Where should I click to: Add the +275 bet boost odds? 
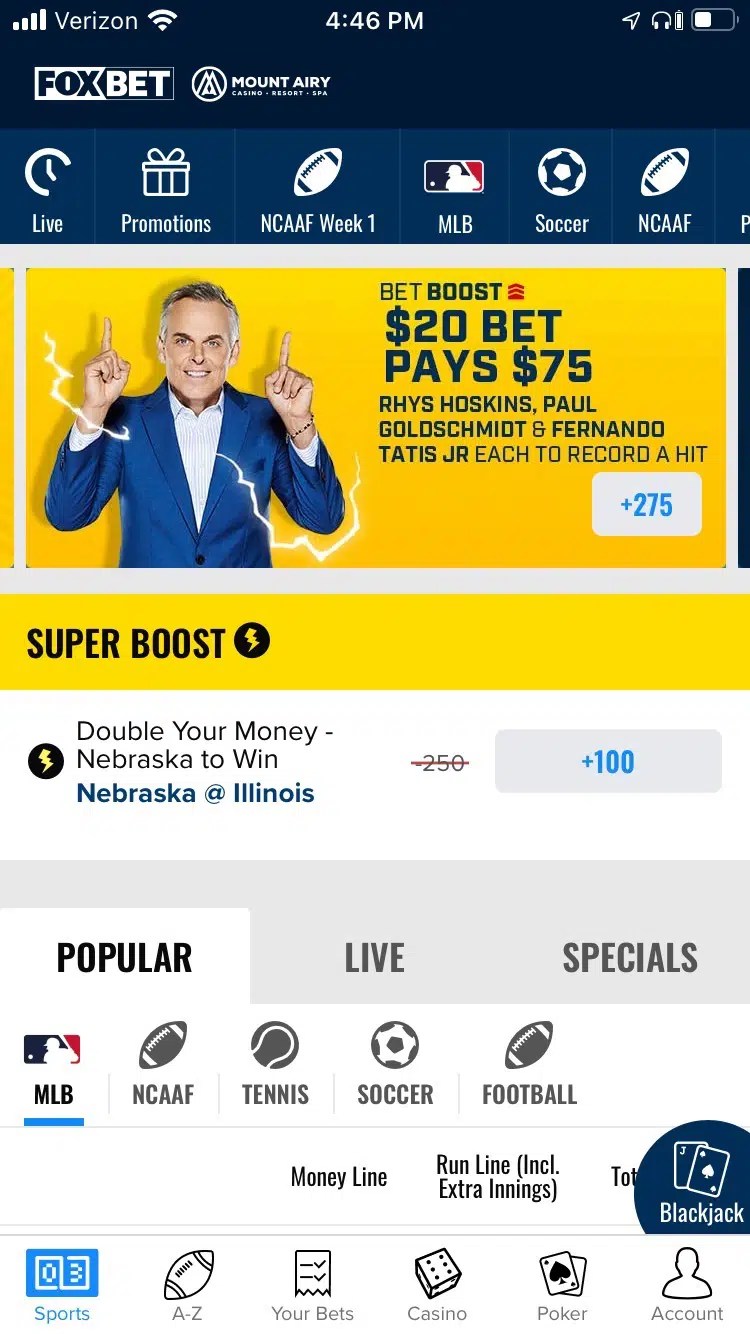tap(646, 505)
